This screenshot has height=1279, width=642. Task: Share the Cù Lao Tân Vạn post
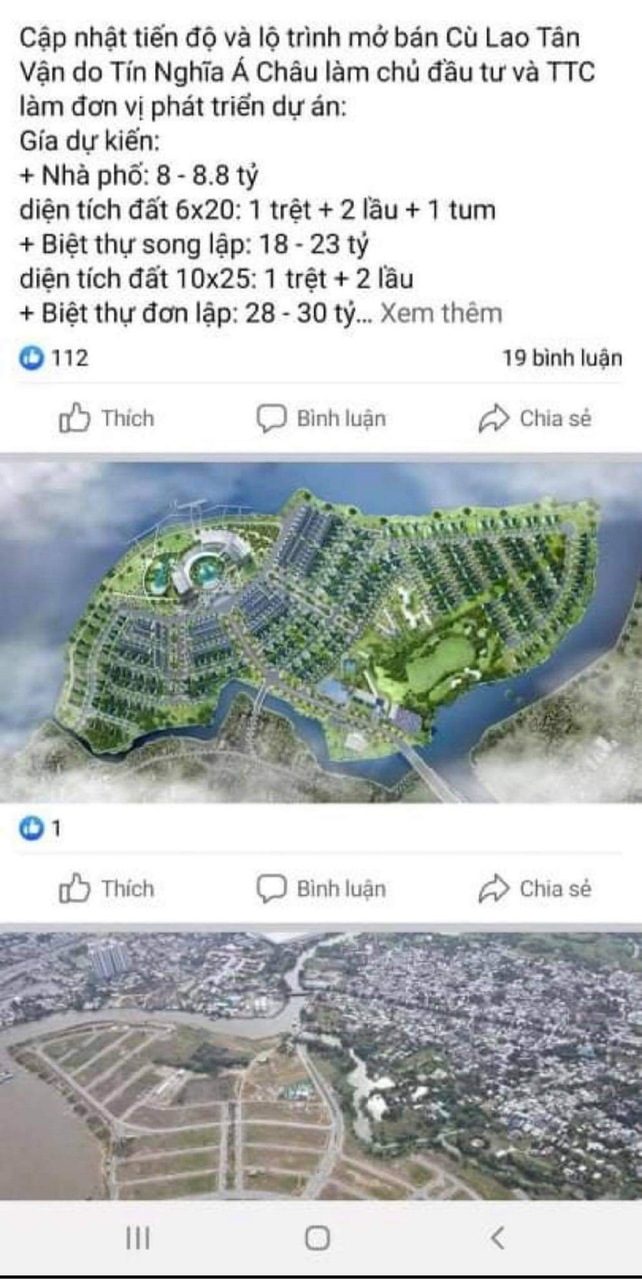(535, 418)
